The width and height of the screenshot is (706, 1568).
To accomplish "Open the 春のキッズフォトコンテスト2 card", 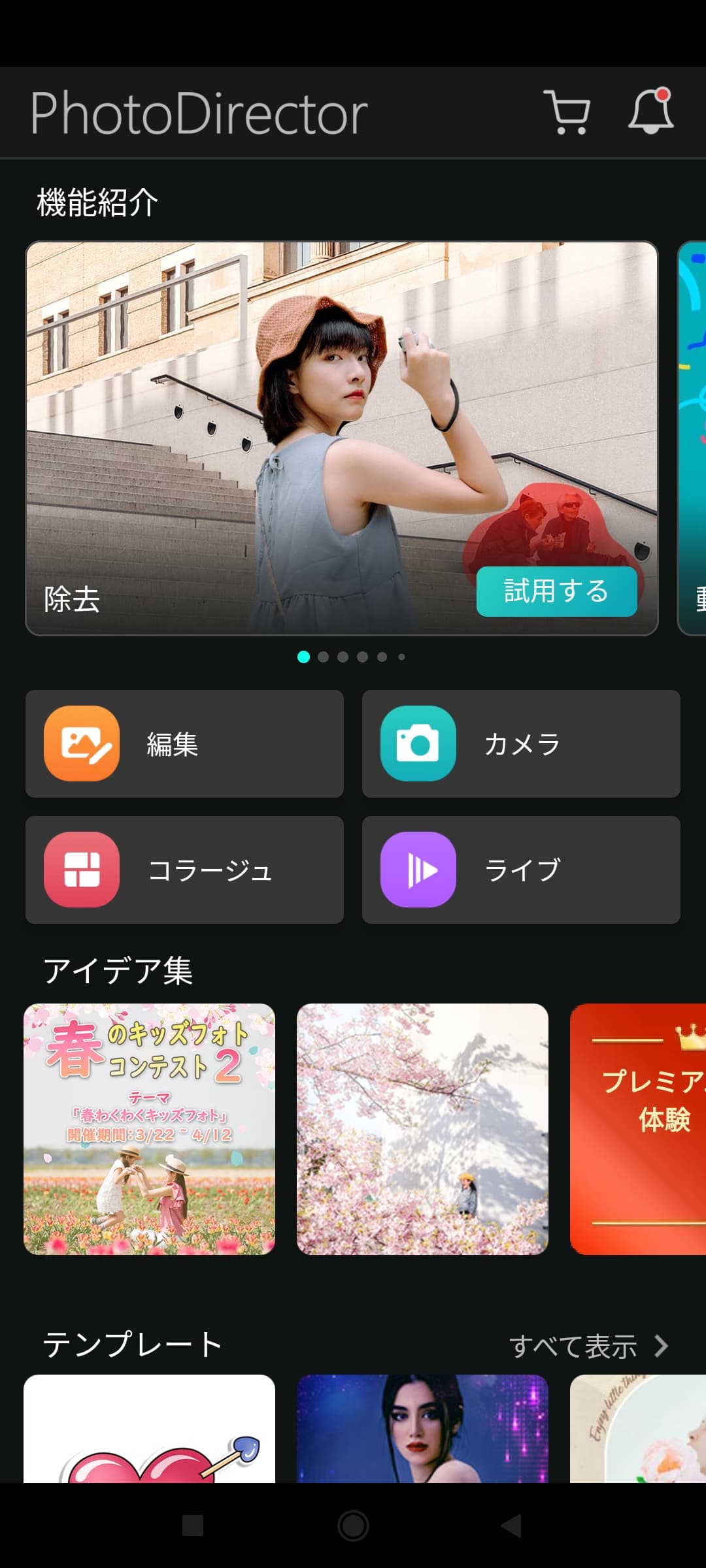I will click(149, 1129).
